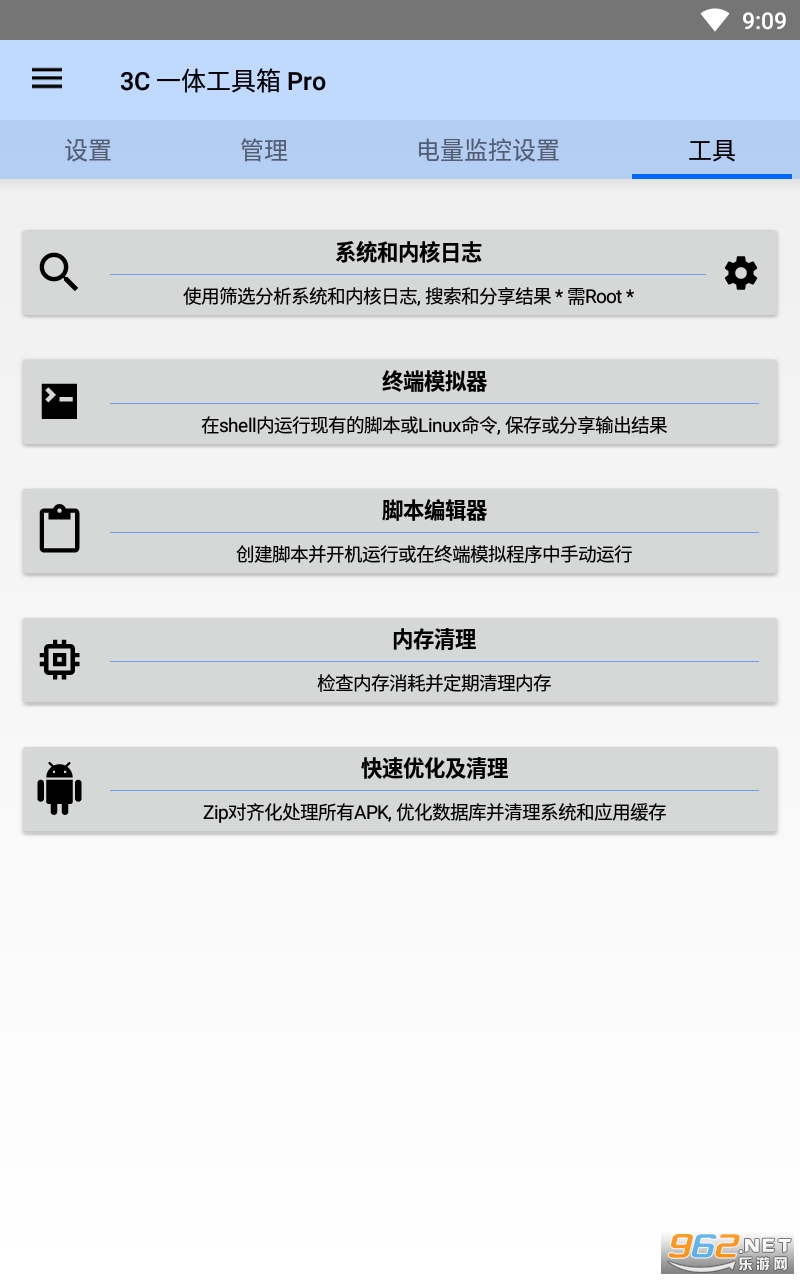Open 内存清理 tool
Image resolution: width=800 pixels, height=1280 pixels.
pyautogui.click(x=400, y=659)
